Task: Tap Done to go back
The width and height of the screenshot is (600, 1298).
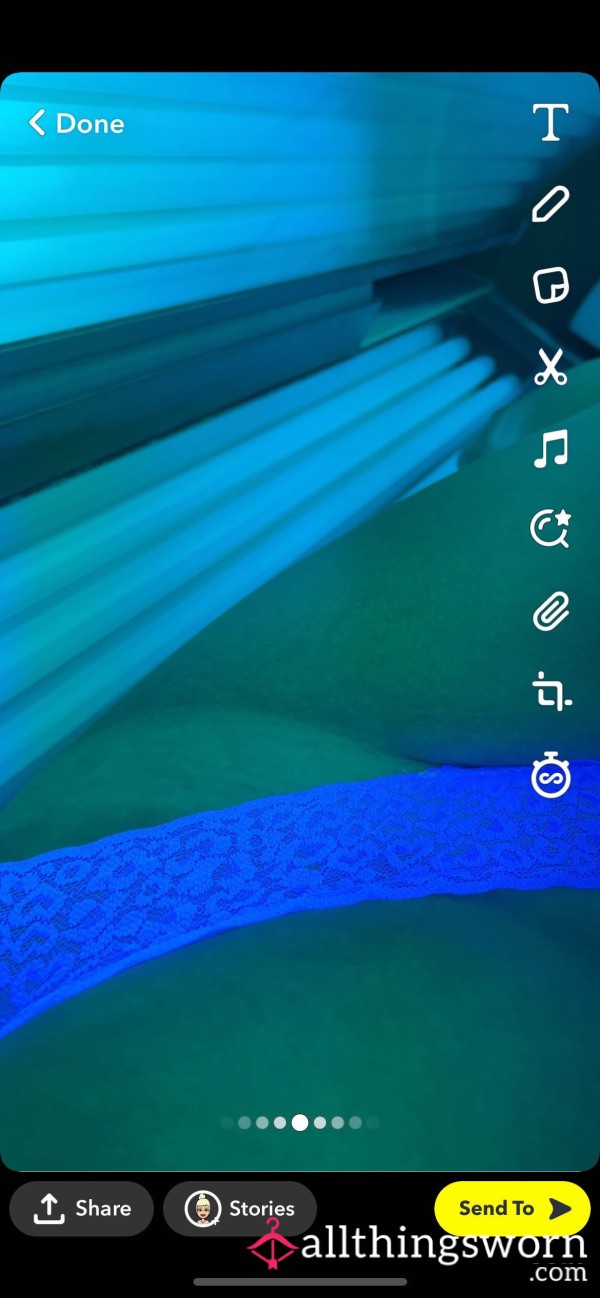Action: click(76, 123)
